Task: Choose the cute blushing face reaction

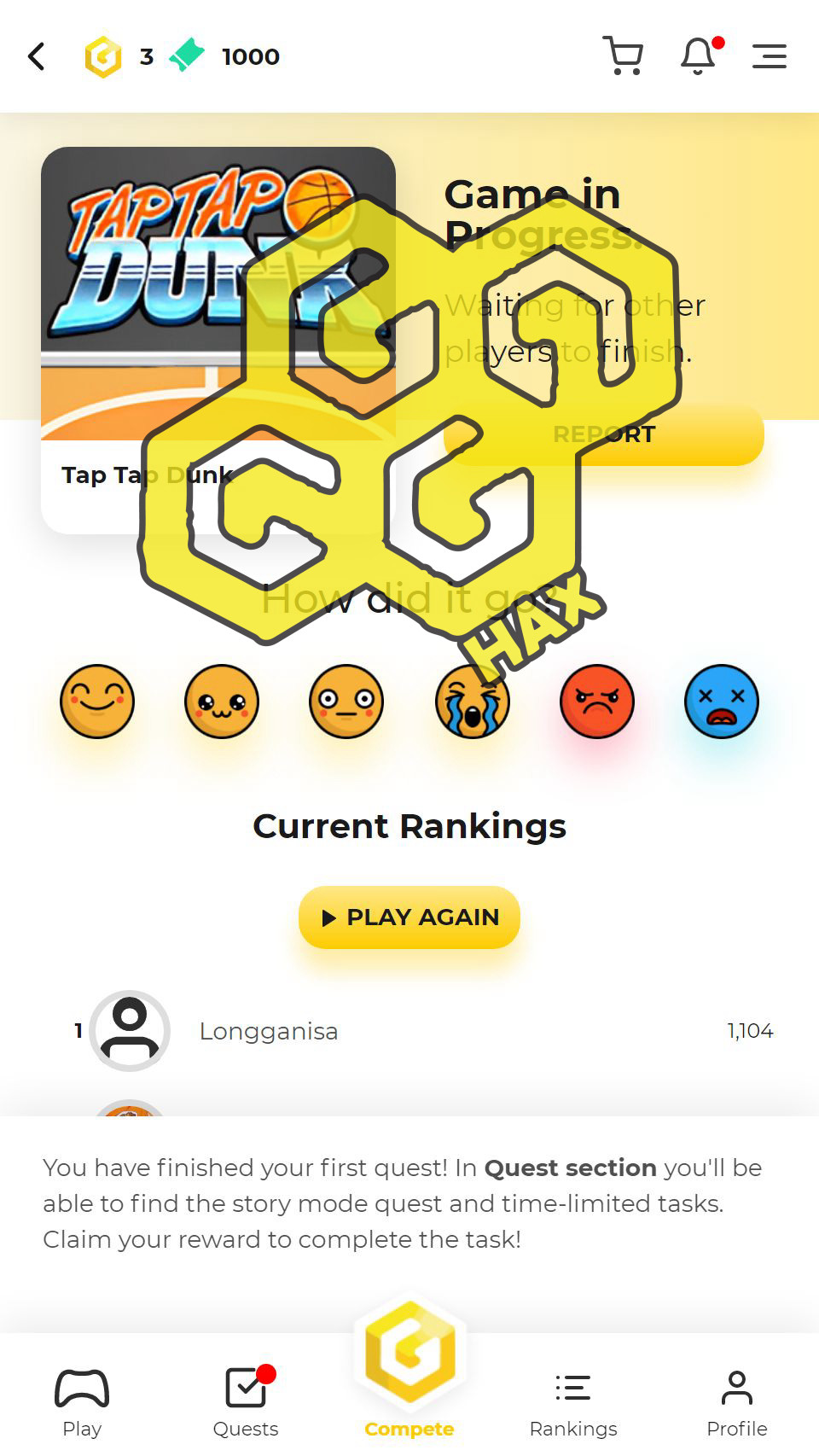Action: pos(222,702)
